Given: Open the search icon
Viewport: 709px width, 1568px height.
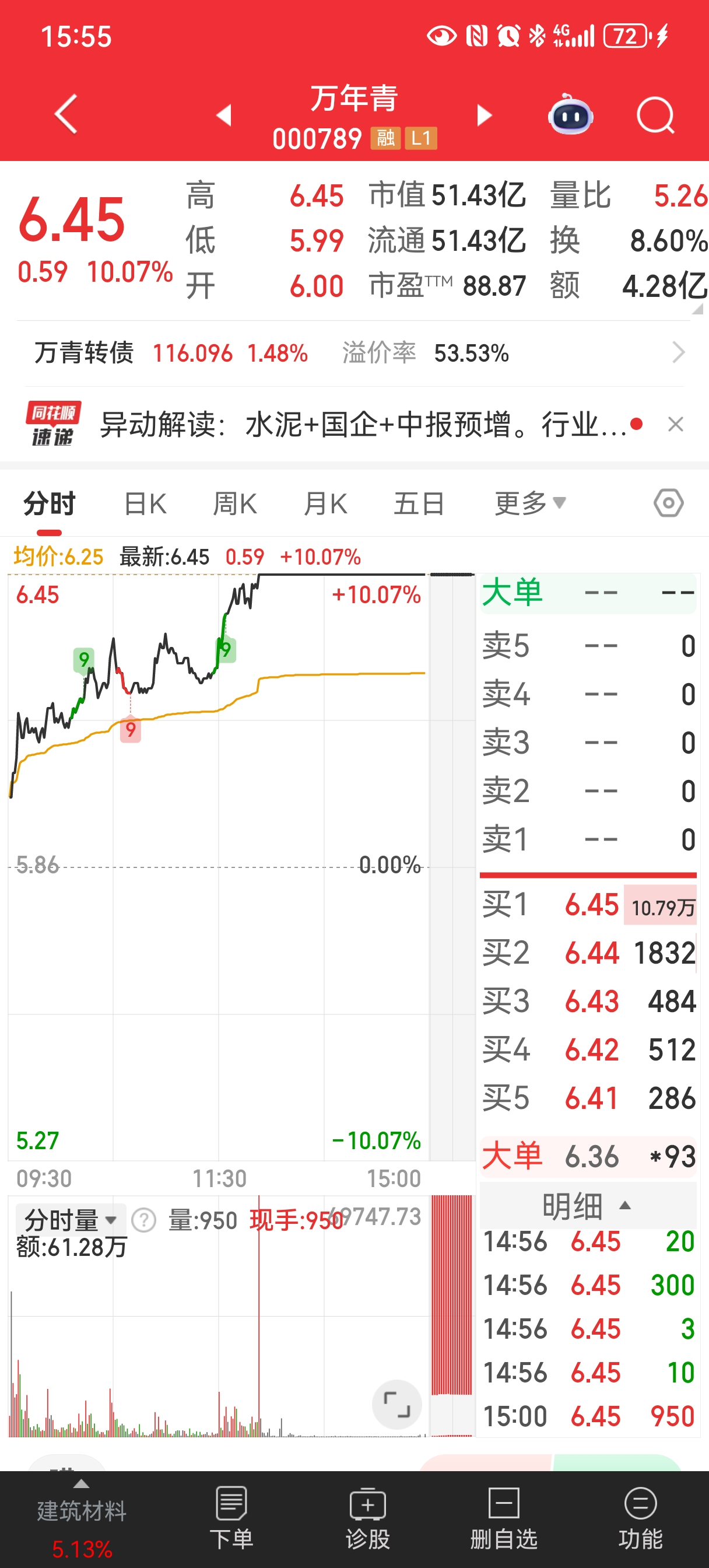Looking at the screenshot, I should 655,114.
